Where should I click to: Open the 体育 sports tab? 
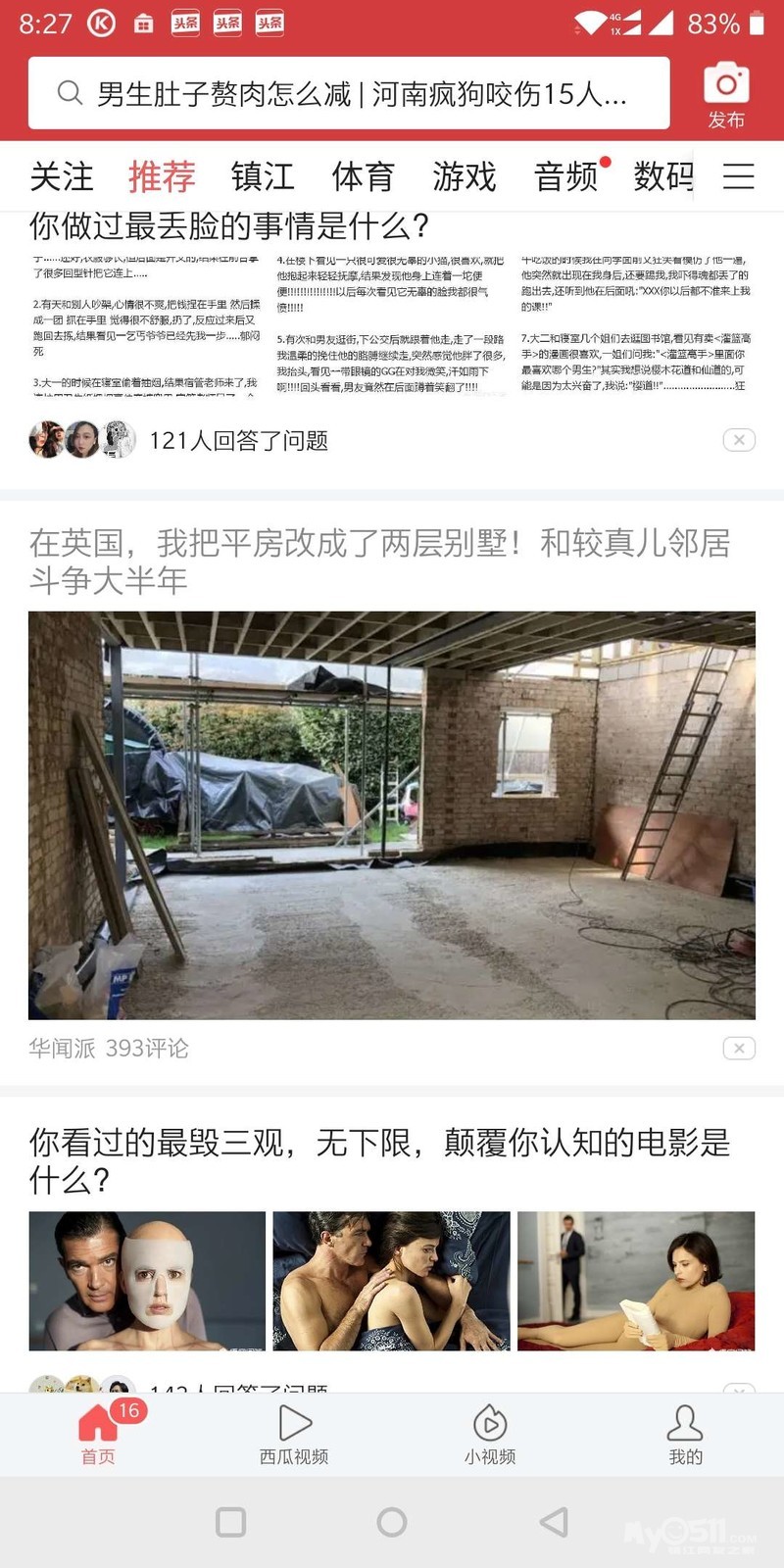click(x=364, y=177)
